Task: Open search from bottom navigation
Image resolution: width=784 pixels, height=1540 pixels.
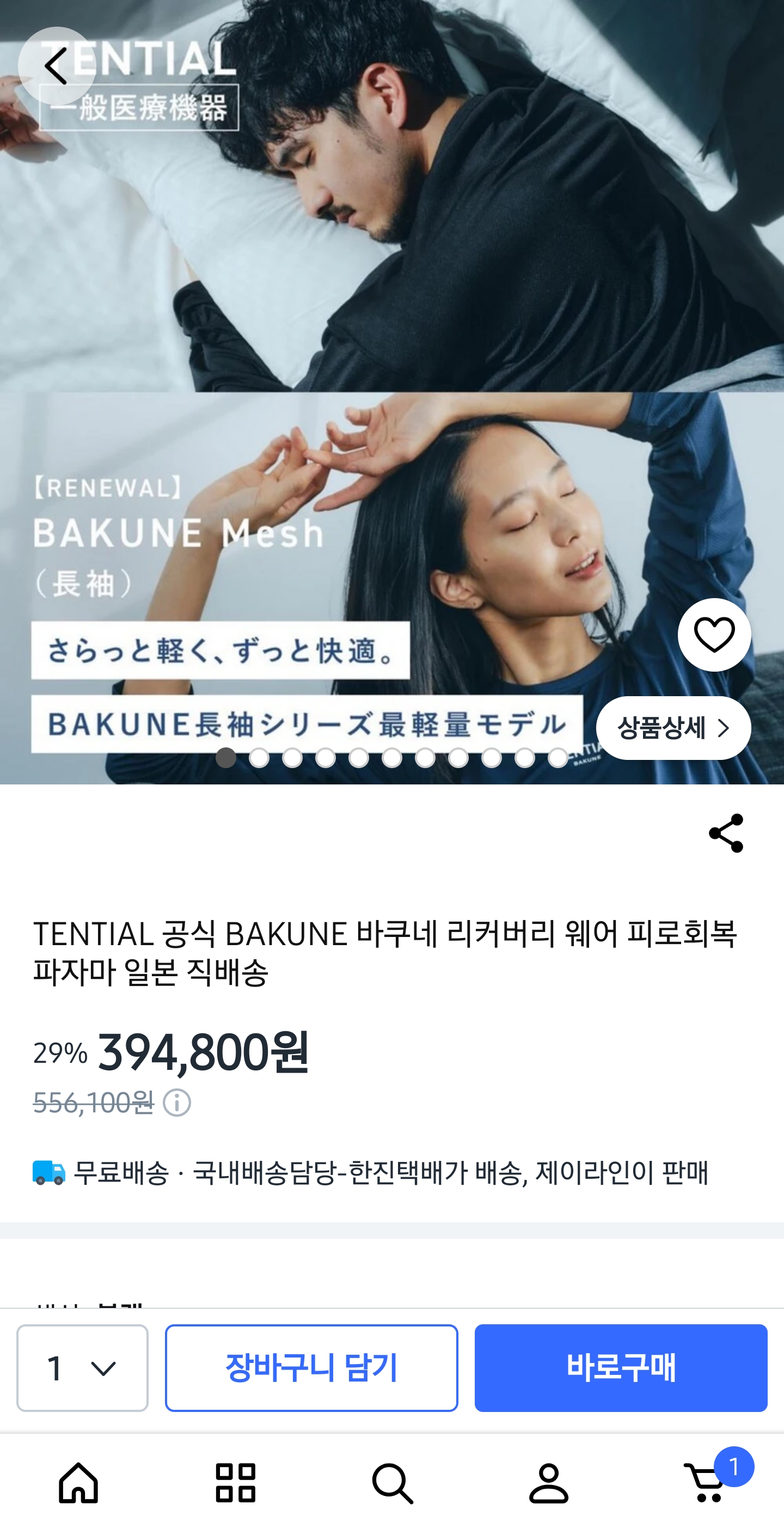Action: click(392, 1483)
